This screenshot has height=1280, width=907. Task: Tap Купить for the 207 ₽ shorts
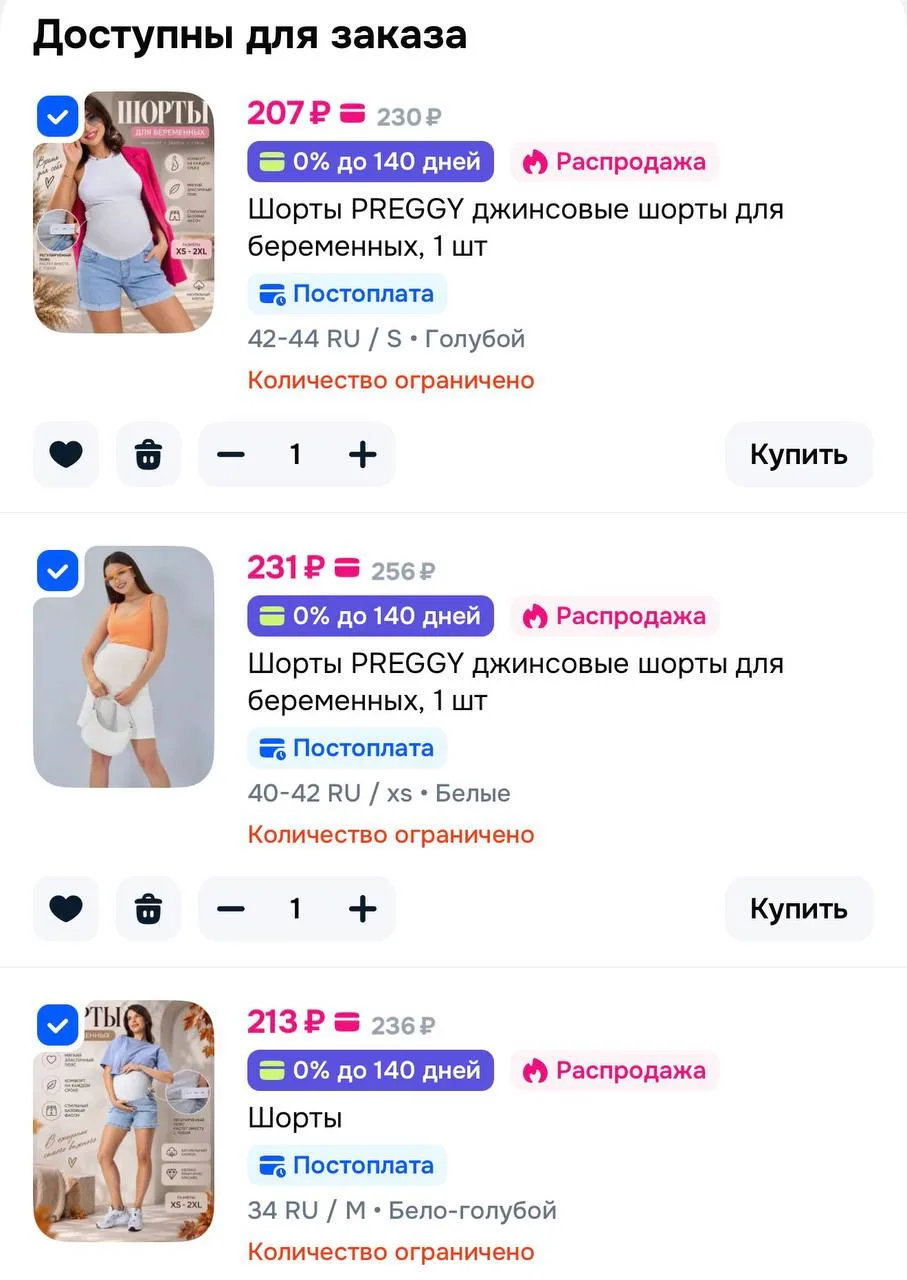(799, 455)
